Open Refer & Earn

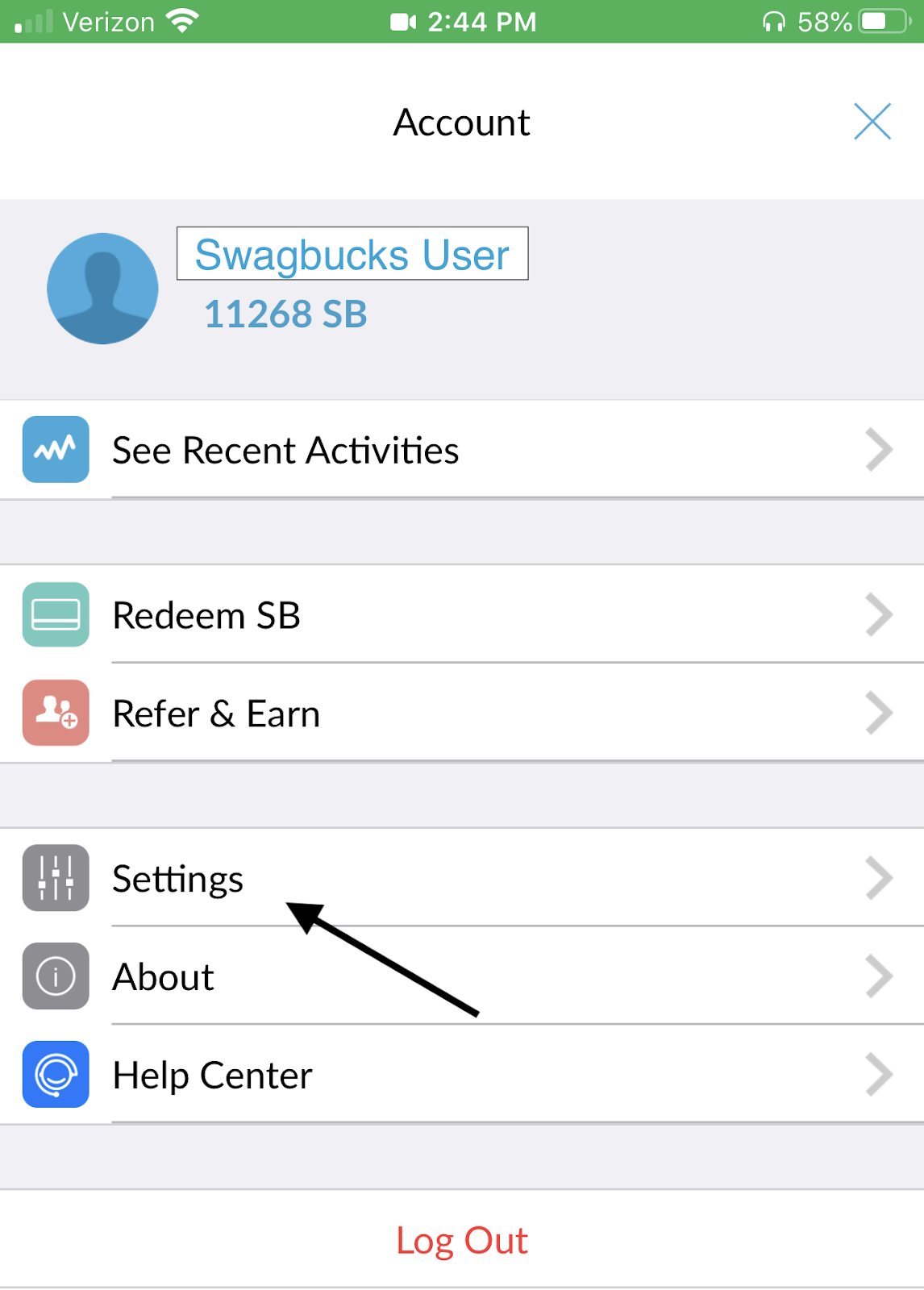461,714
